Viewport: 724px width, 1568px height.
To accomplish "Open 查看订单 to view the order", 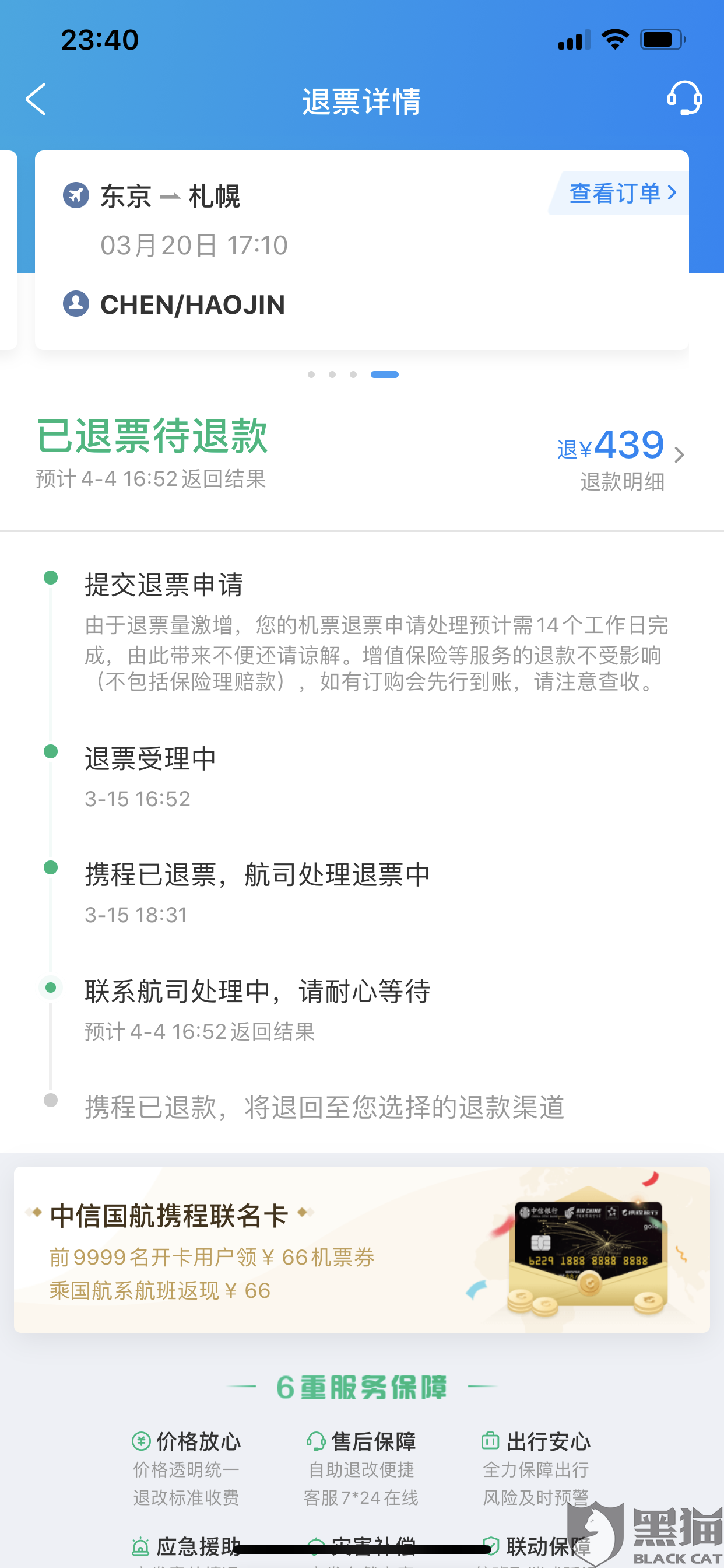I will click(620, 194).
